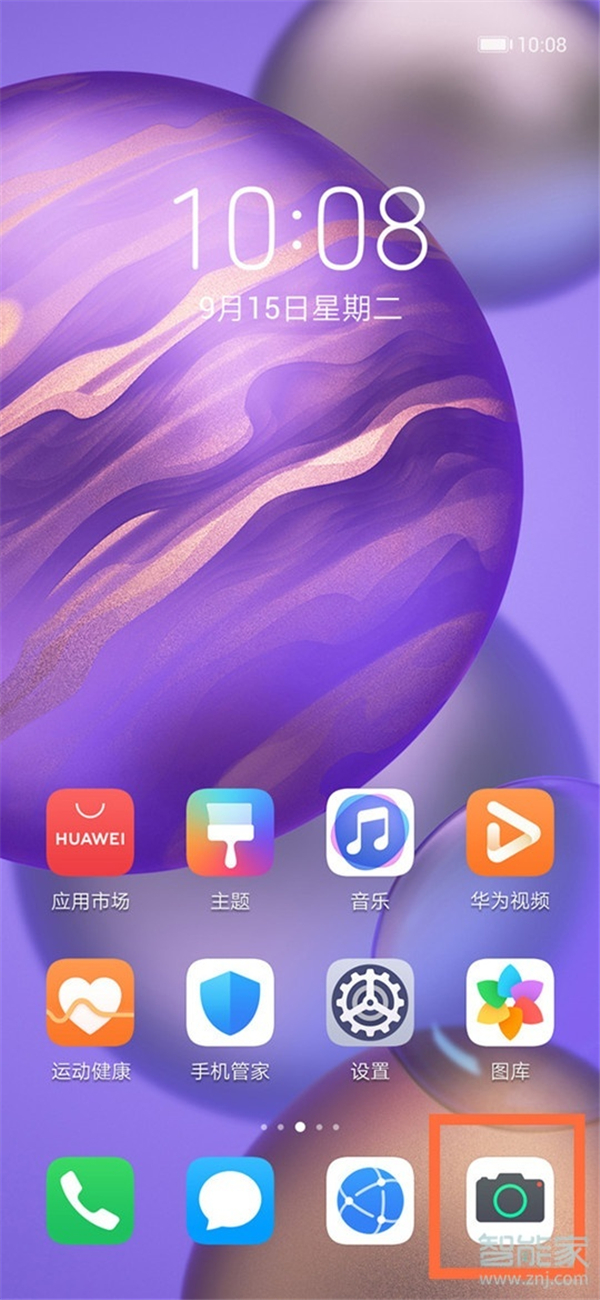Launch the Browser from the dock
600x1300 pixels.
click(370, 1200)
